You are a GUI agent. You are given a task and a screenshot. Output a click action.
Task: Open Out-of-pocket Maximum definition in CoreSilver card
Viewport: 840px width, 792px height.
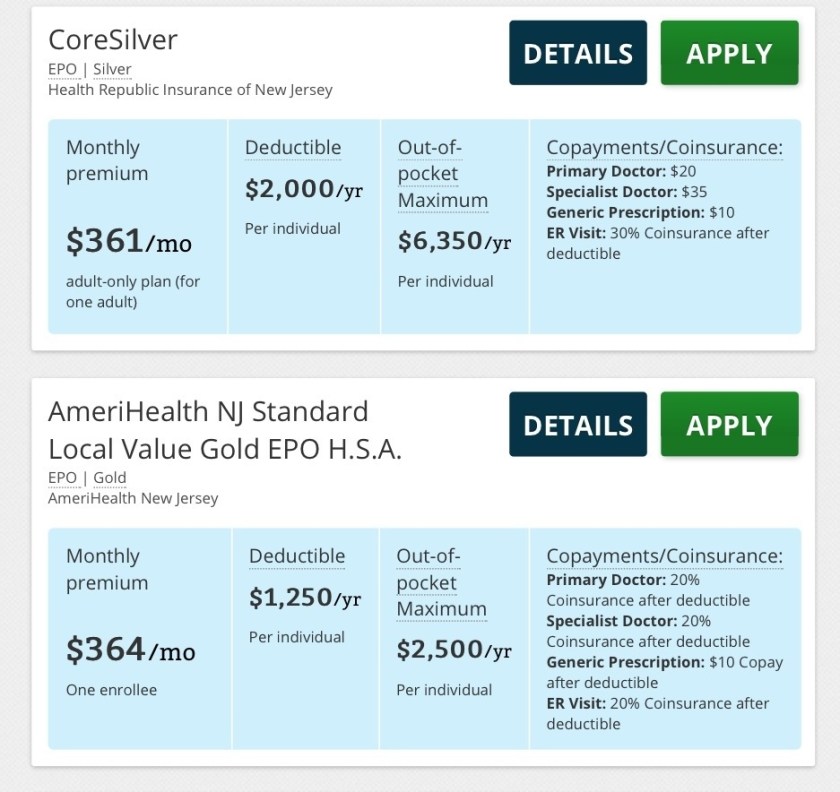tap(442, 174)
